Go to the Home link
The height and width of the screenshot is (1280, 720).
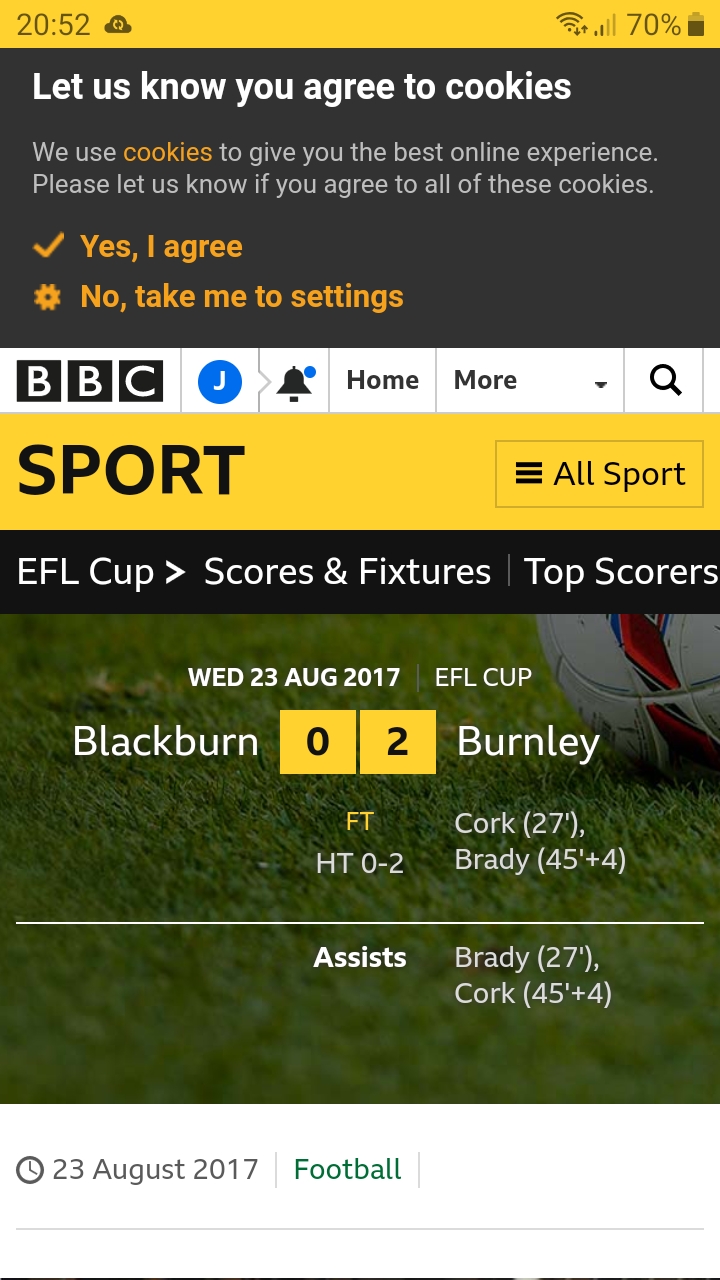coord(382,381)
